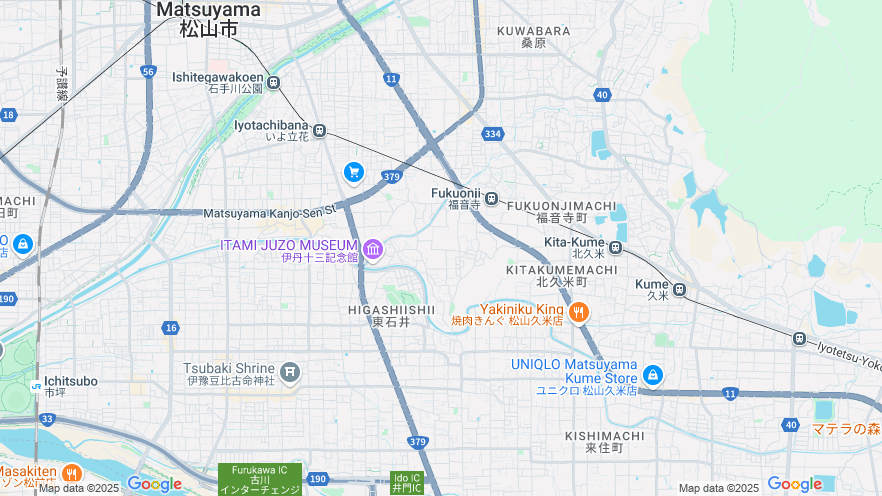
Task: Open the Tsubaki Shrine marker
Action: coord(290,373)
